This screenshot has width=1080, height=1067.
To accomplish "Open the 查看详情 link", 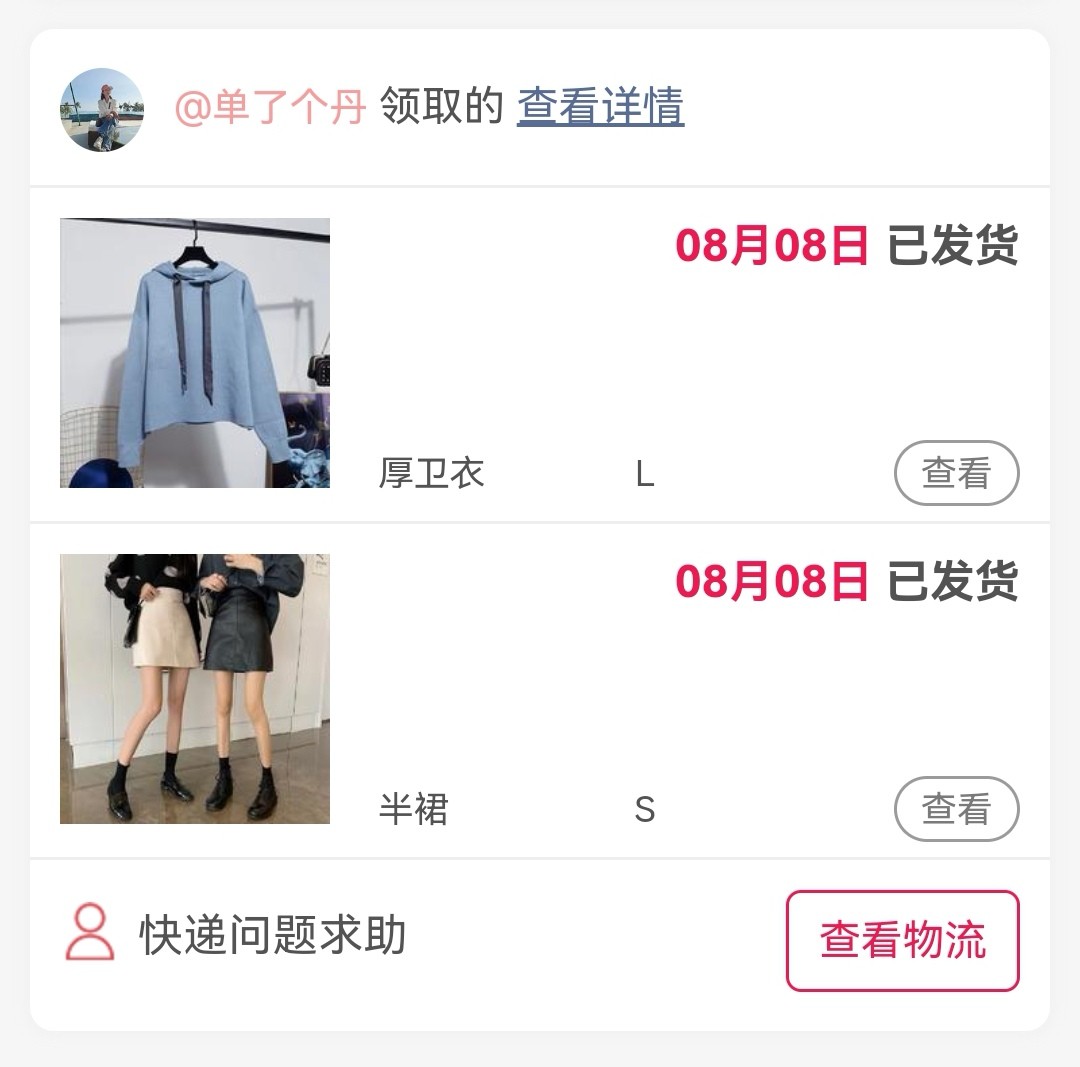I will pos(600,107).
